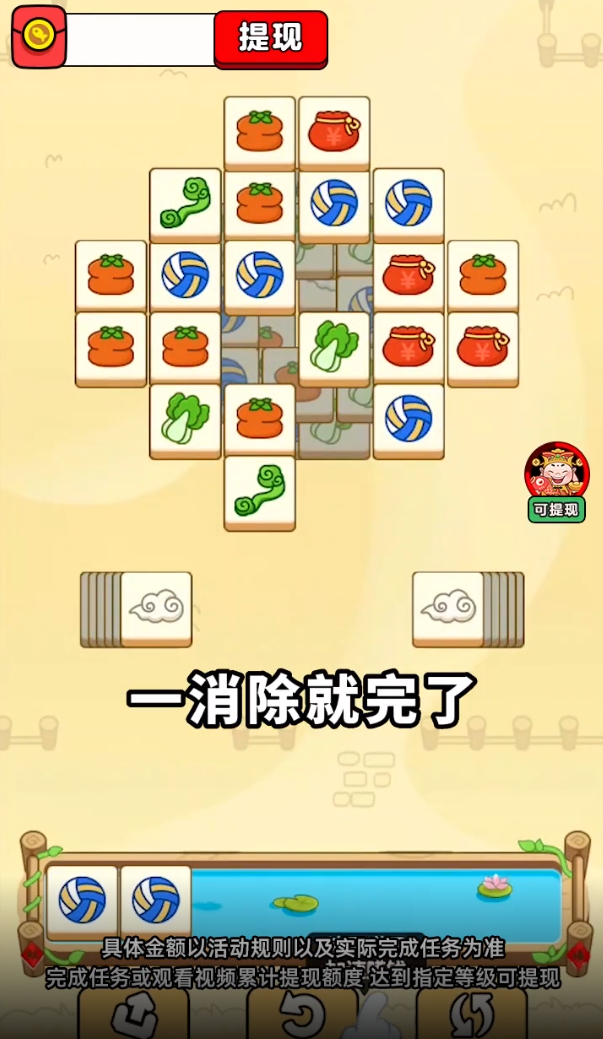
Task: Draw from the right cloud tile stack
Action: coord(448,607)
